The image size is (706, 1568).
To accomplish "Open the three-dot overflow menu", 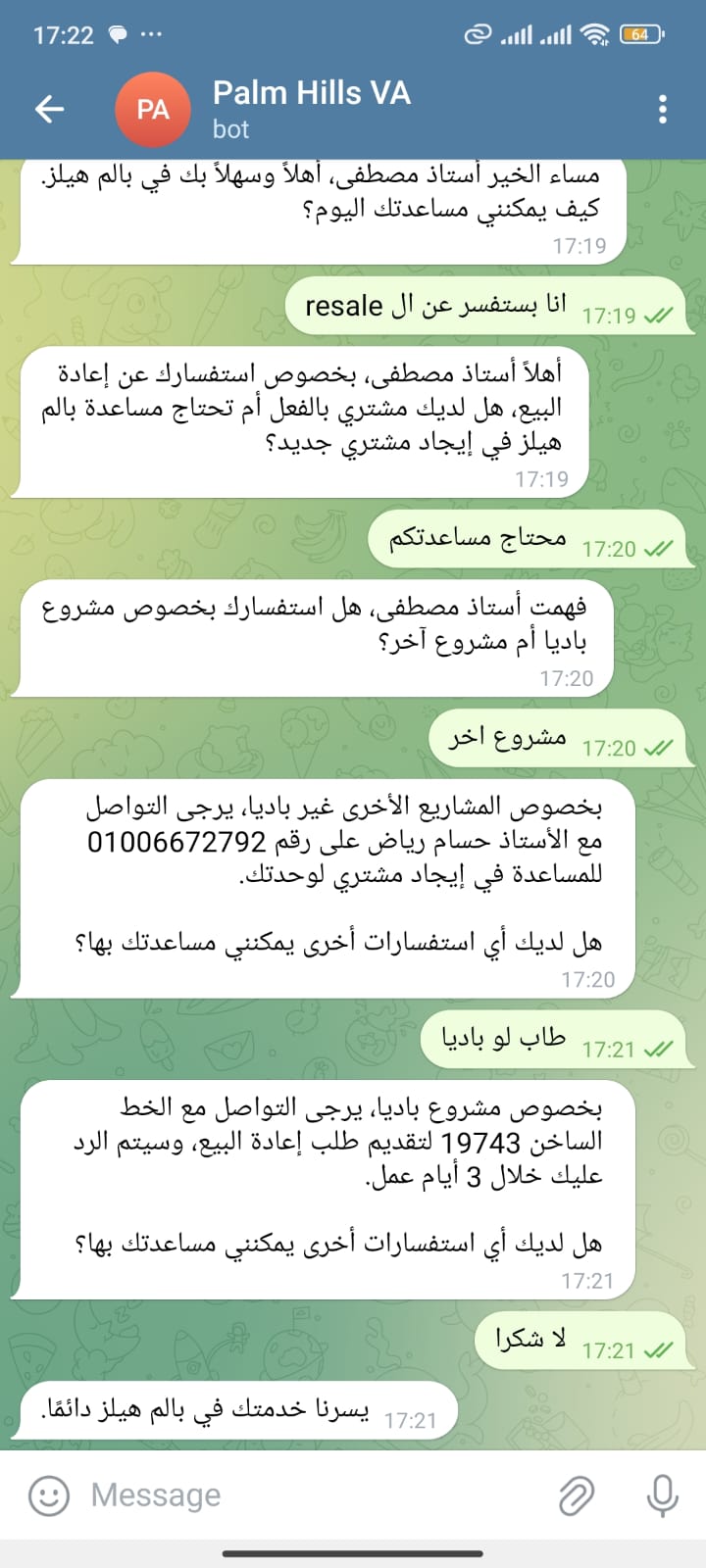I will pyautogui.click(x=663, y=109).
